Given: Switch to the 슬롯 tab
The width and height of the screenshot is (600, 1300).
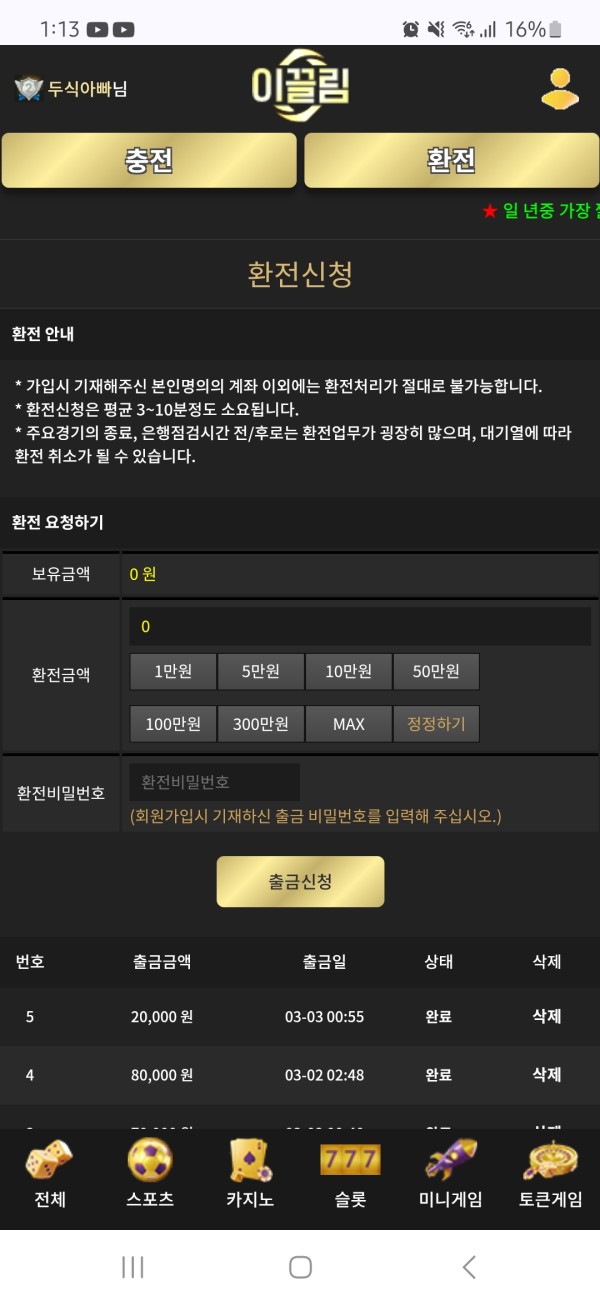Looking at the screenshot, I should point(350,1174).
